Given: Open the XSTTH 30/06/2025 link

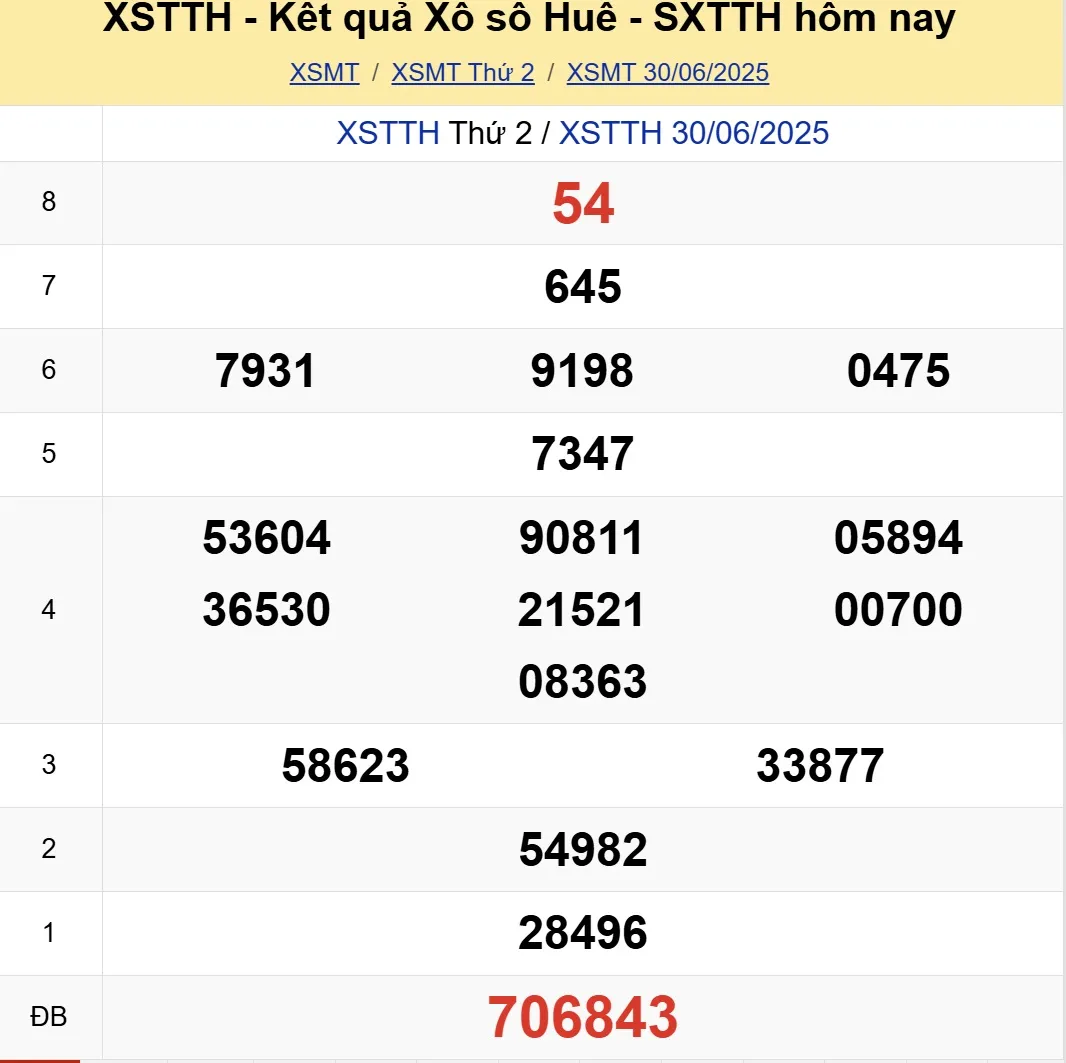Looking at the screenshot, I should pyautogui.click(x=693, y=133).
